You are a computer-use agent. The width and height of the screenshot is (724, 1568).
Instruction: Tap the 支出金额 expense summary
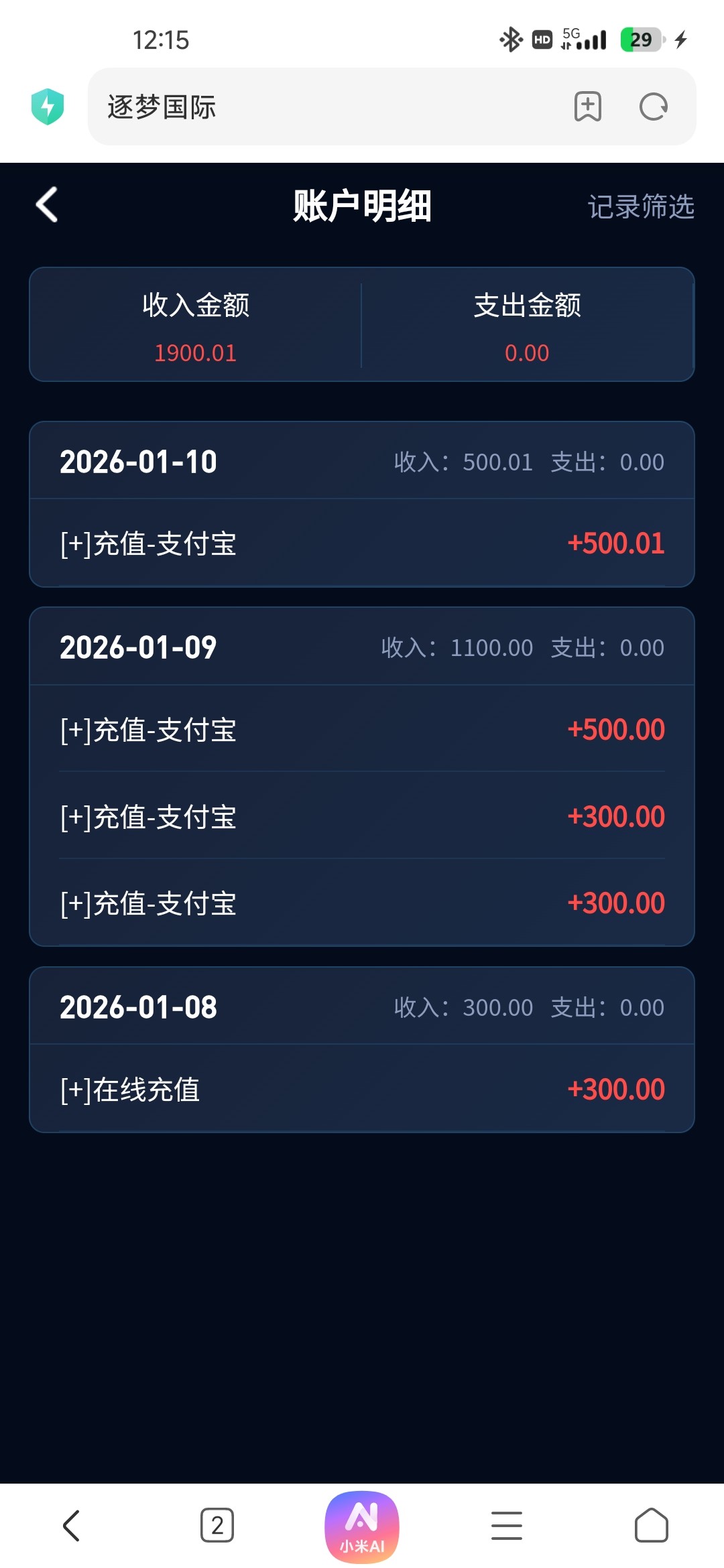[x=526, y=328]
